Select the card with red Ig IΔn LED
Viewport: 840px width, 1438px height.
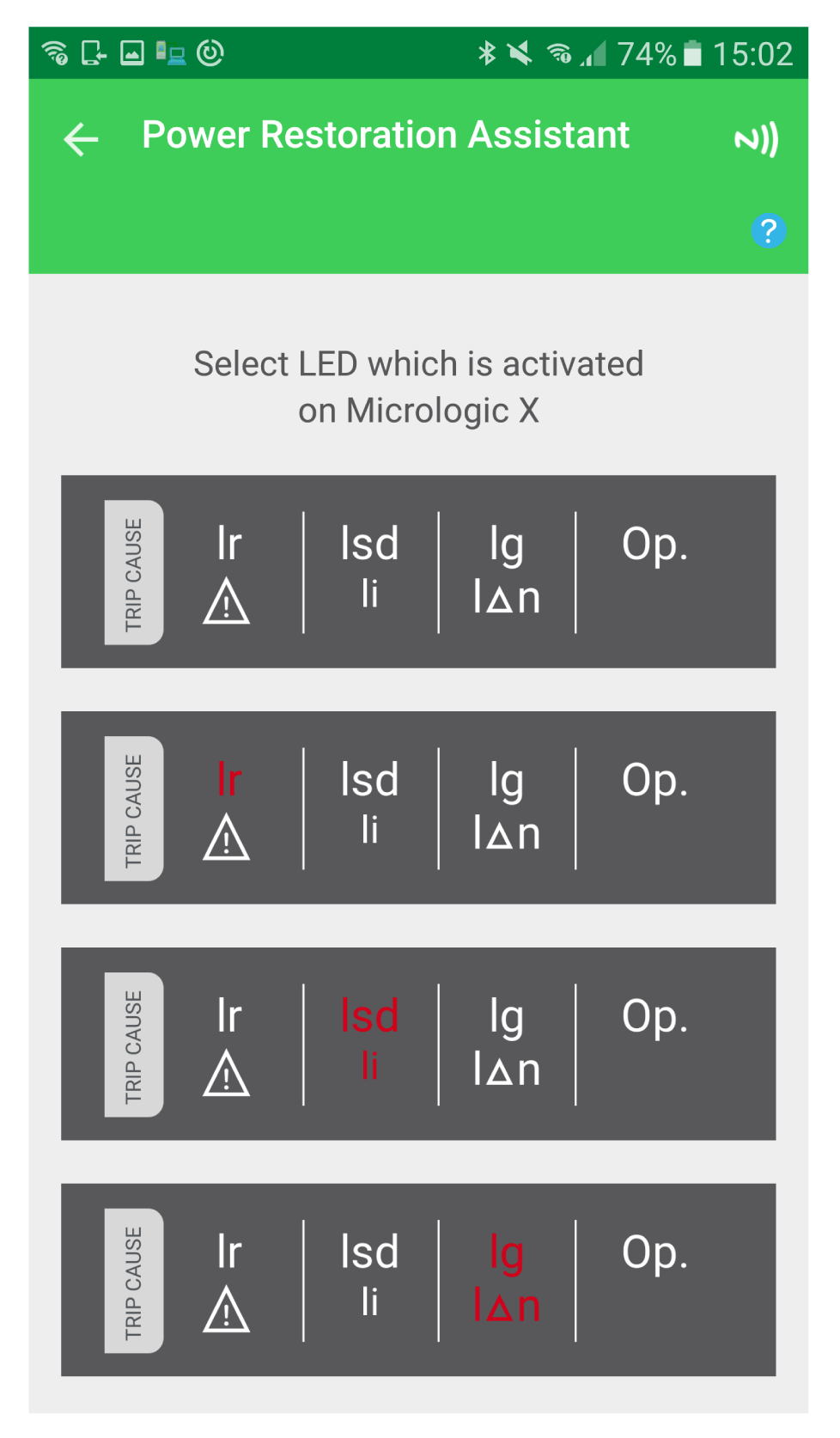coord(418,1280)
